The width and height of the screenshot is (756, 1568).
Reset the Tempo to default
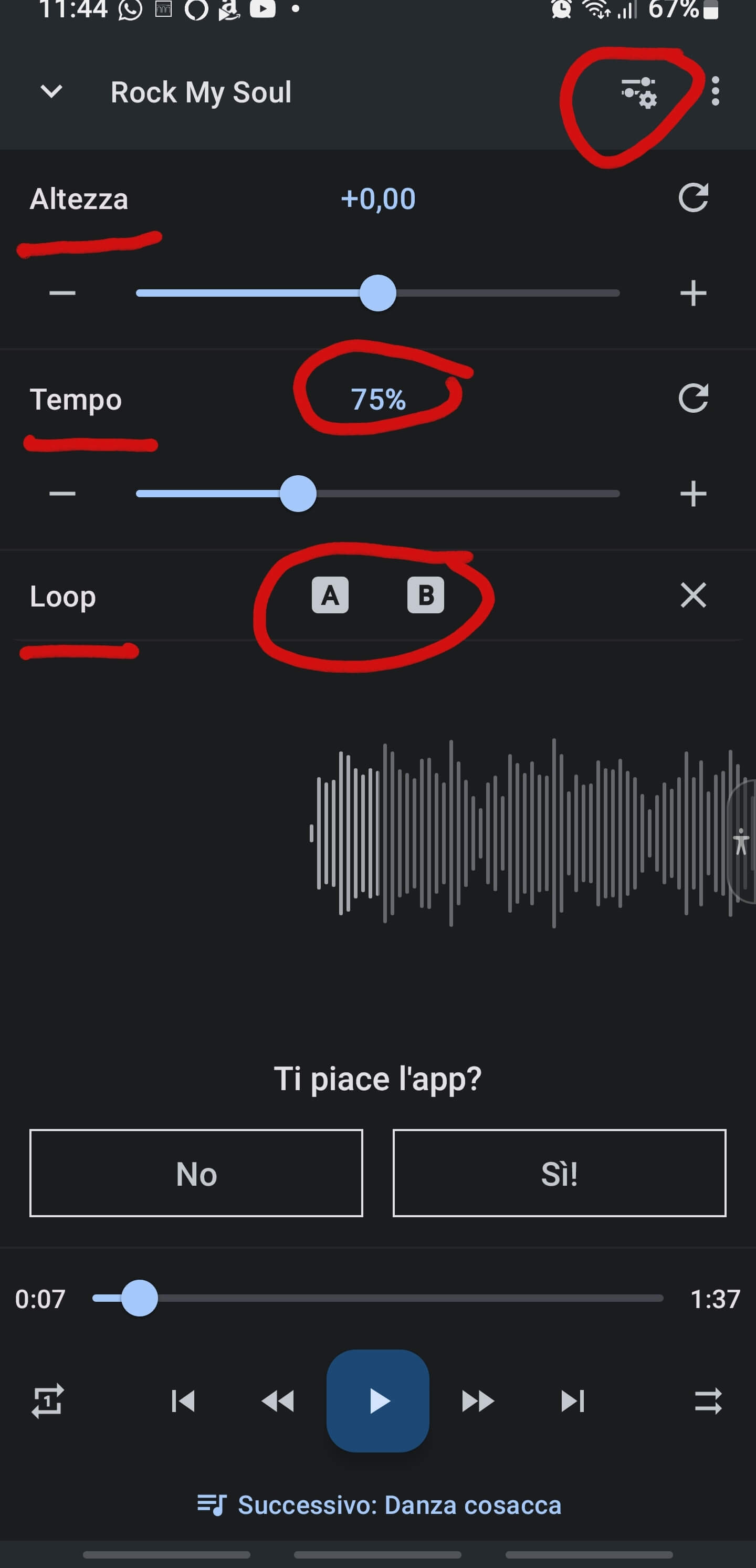[692, 399]
